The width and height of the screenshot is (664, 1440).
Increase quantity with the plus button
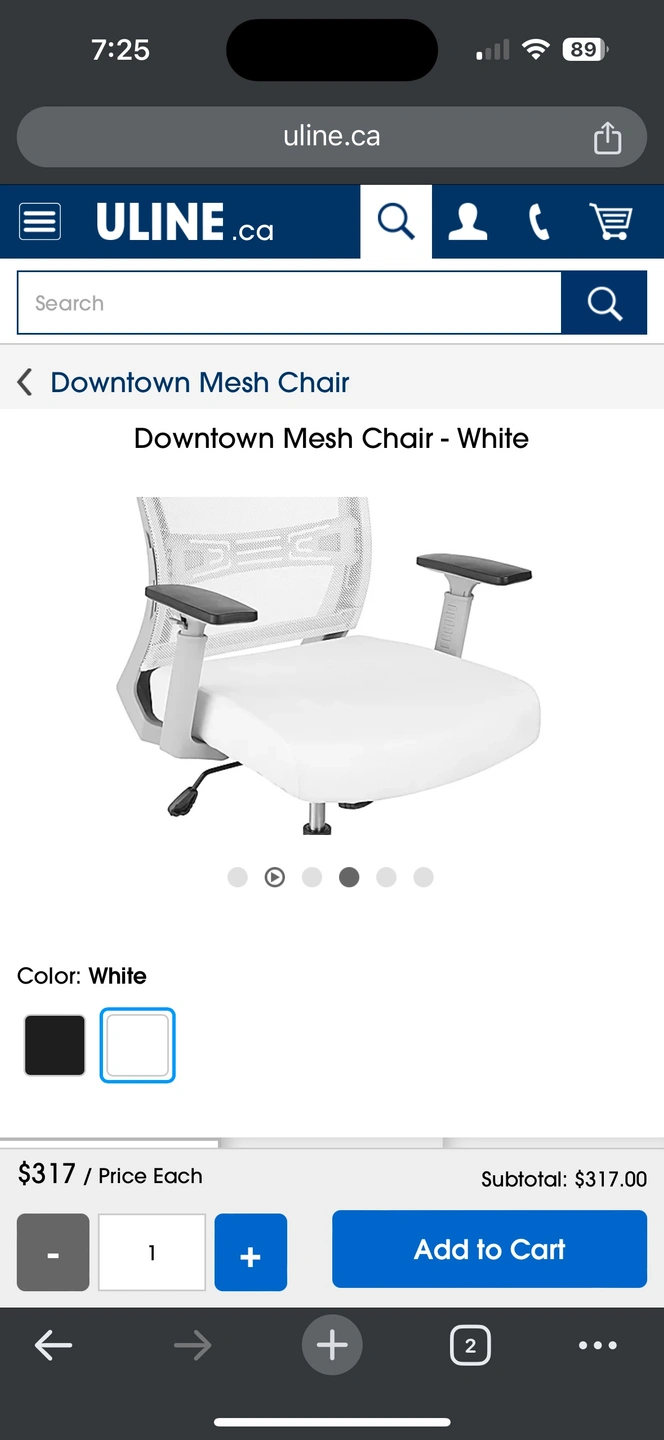point(251,1252)
